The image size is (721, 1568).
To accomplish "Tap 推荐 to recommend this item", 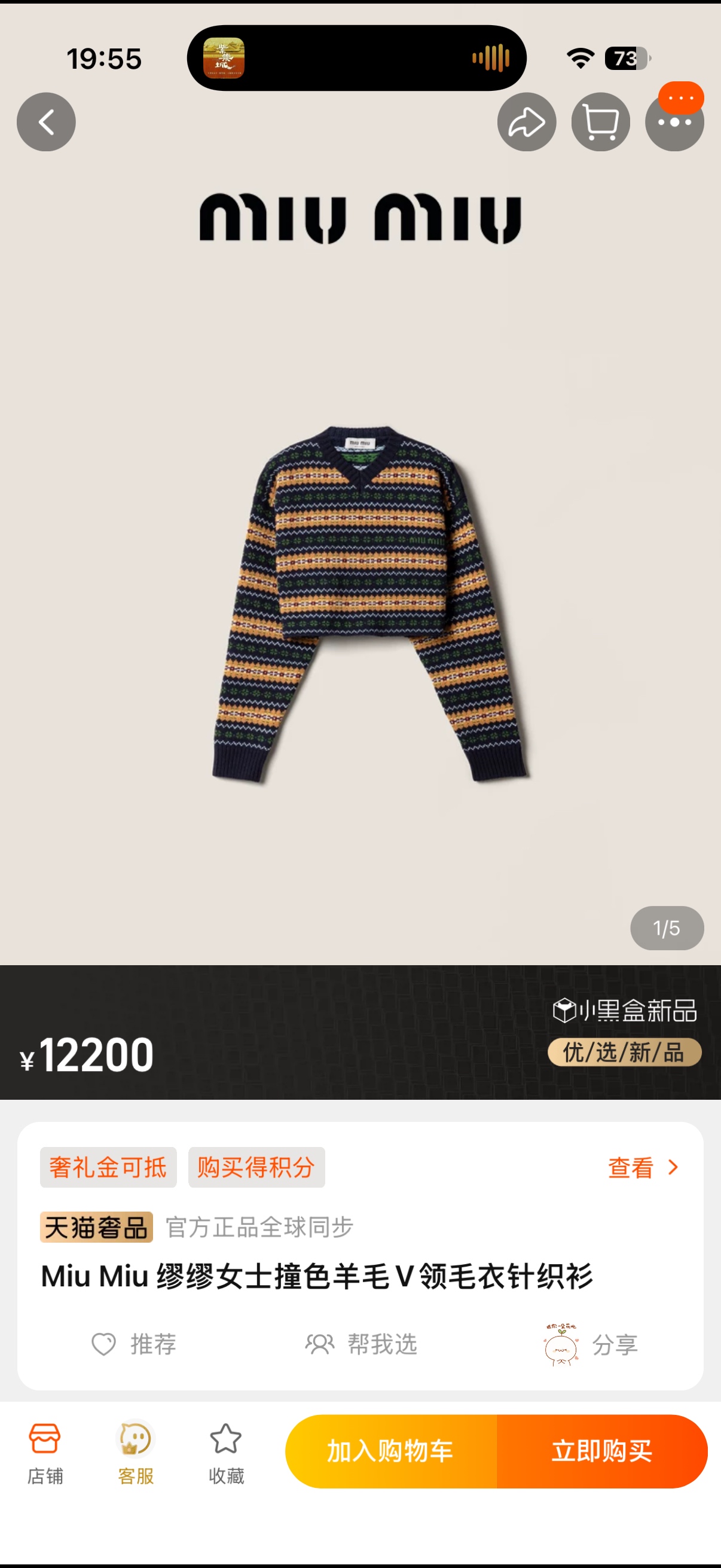I will click(135, 1344).
